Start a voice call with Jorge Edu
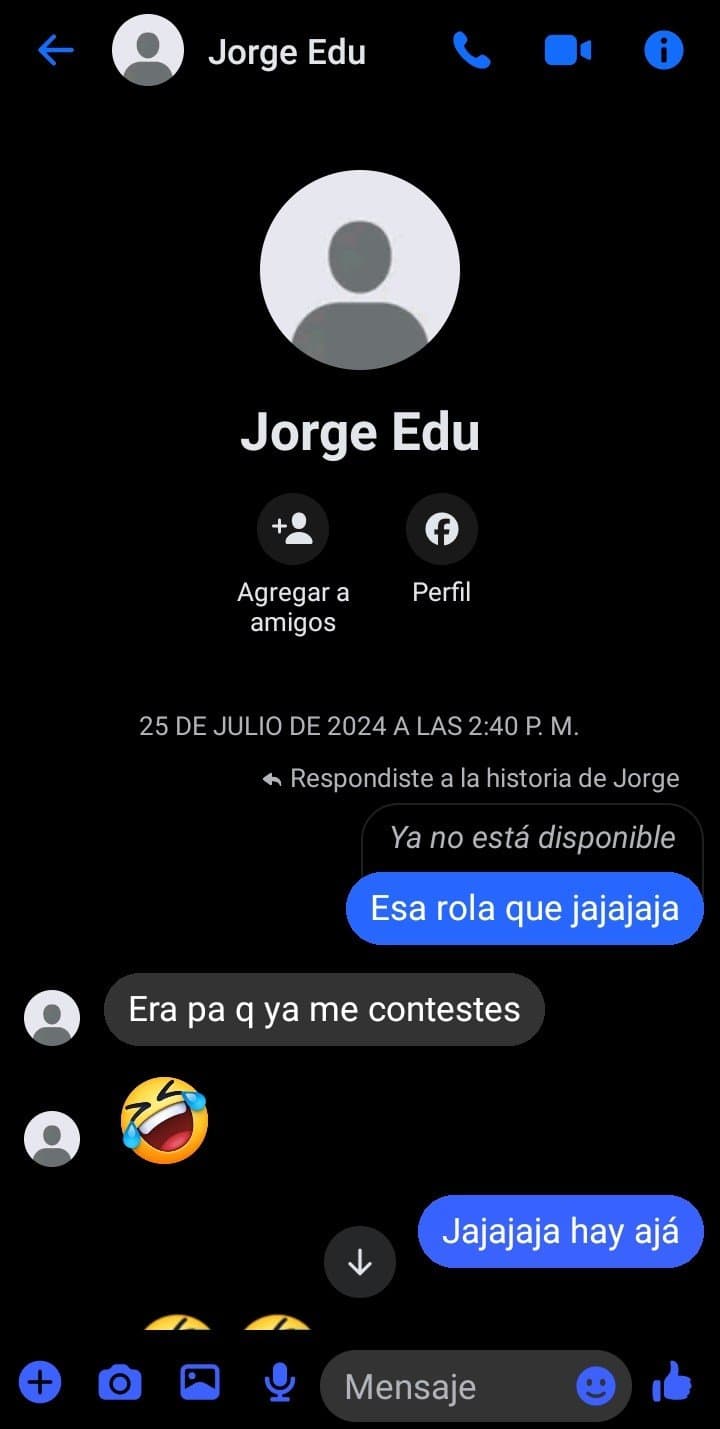Screen dimensions: 720x1429 click(x=472, y=50)
